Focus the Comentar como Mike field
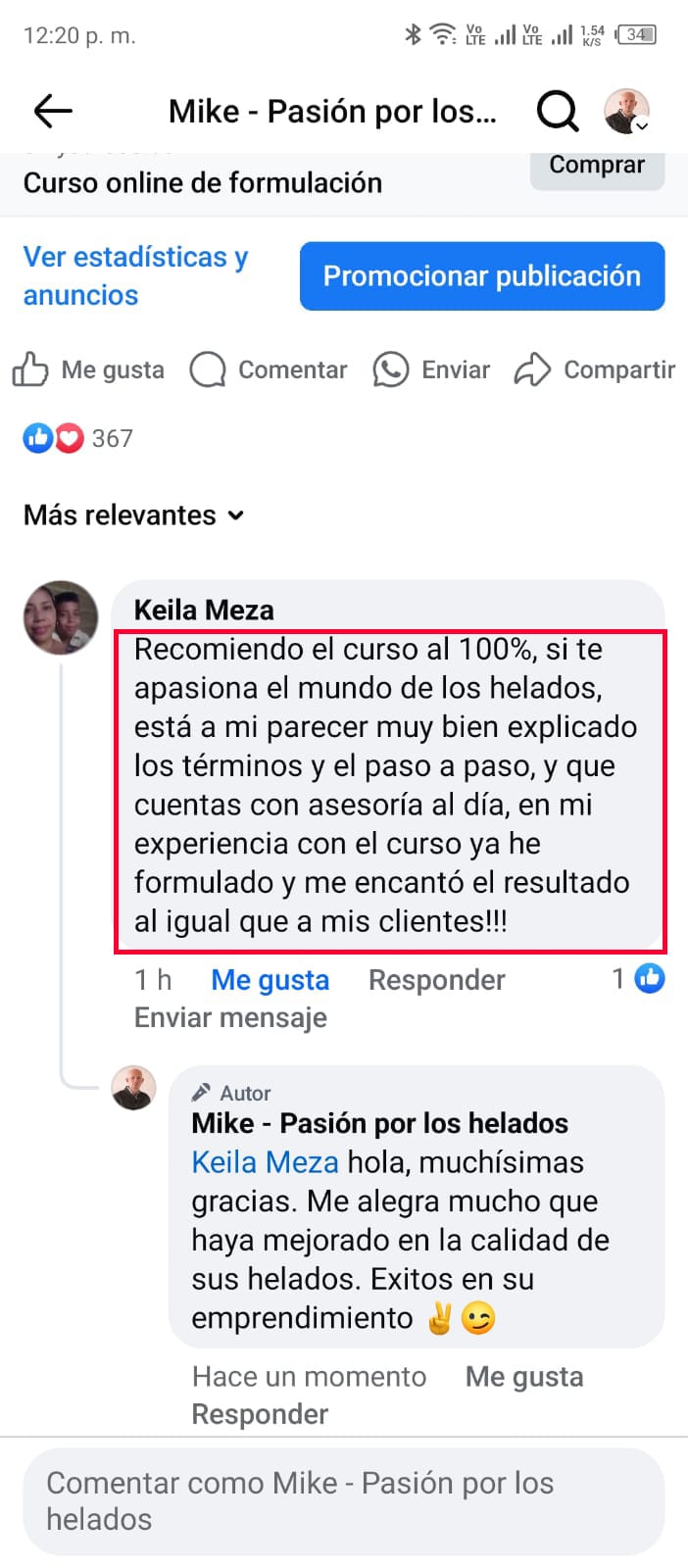This screenshot has height=1568, width=688. point(343,1500)
